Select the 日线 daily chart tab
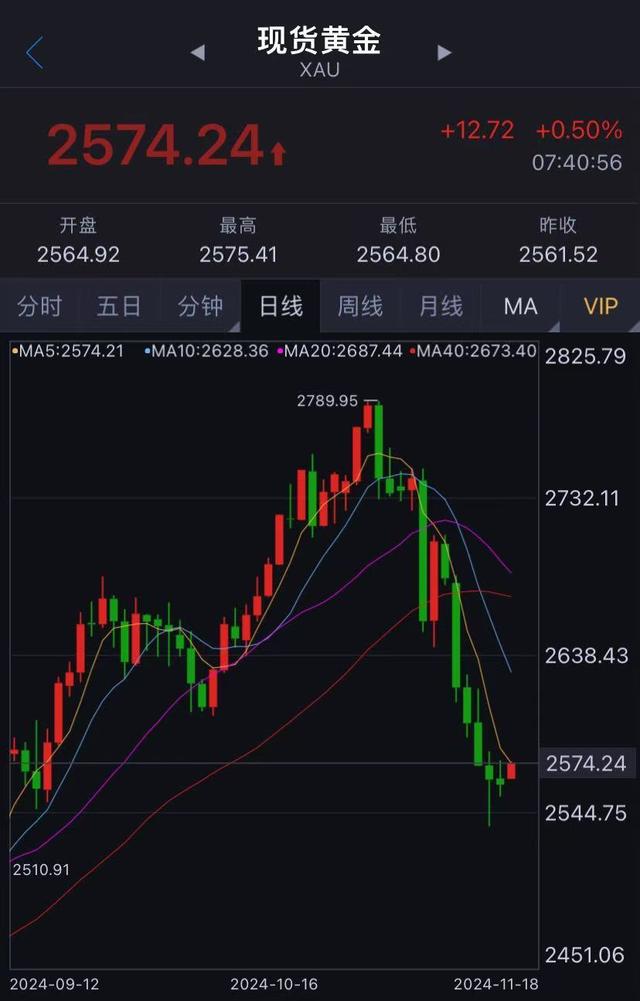 tap(281, 306)
